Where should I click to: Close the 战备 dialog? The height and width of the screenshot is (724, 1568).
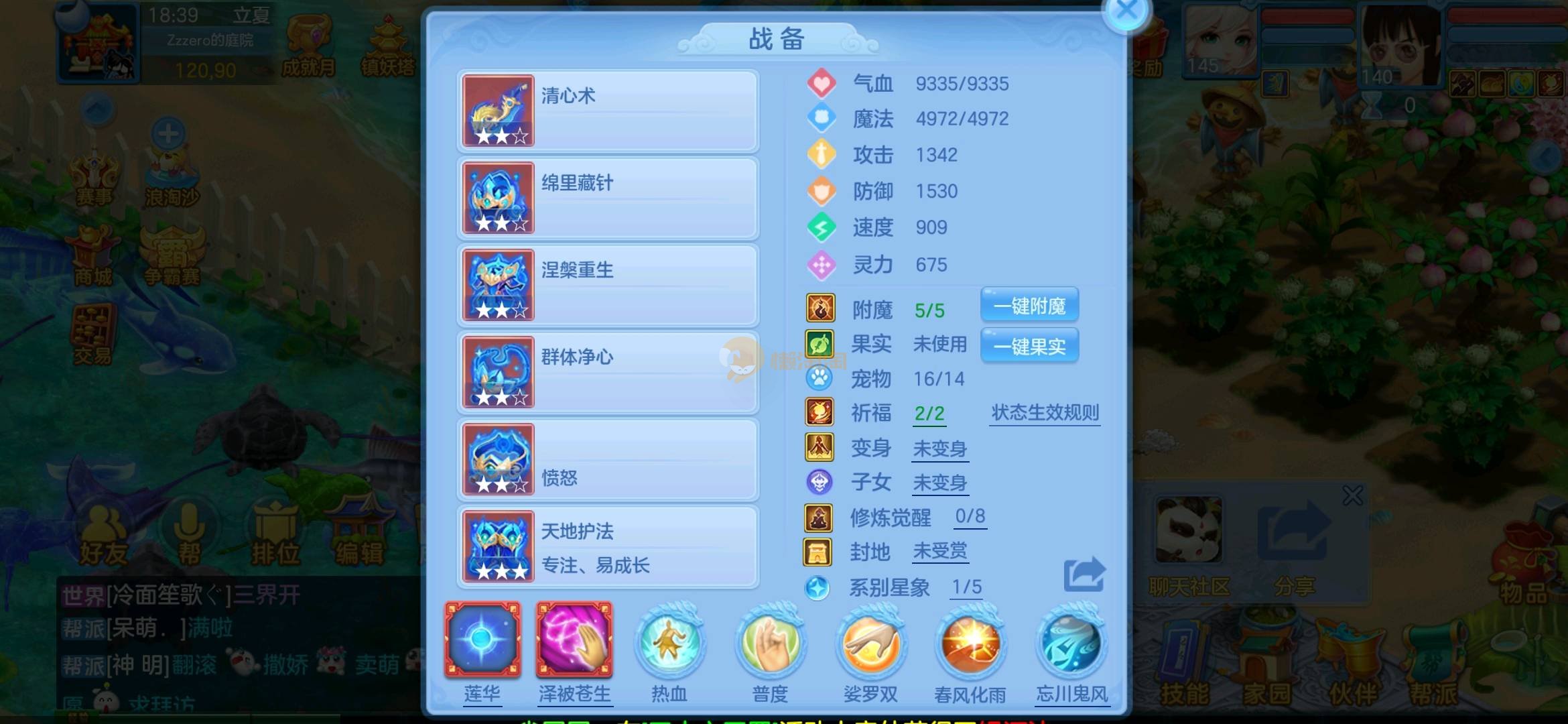(1127, 12)
